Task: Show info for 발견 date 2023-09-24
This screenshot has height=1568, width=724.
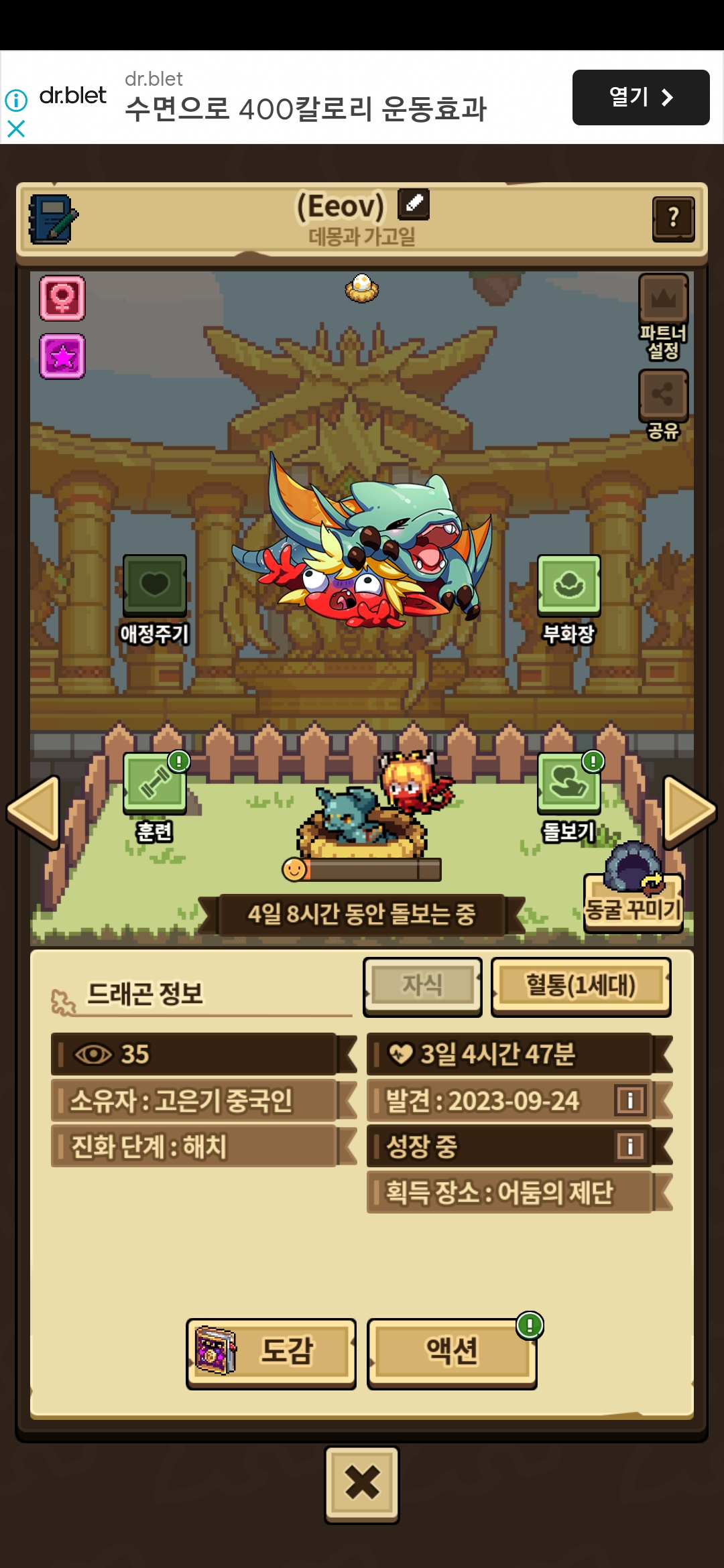Action: (630, 1100)
